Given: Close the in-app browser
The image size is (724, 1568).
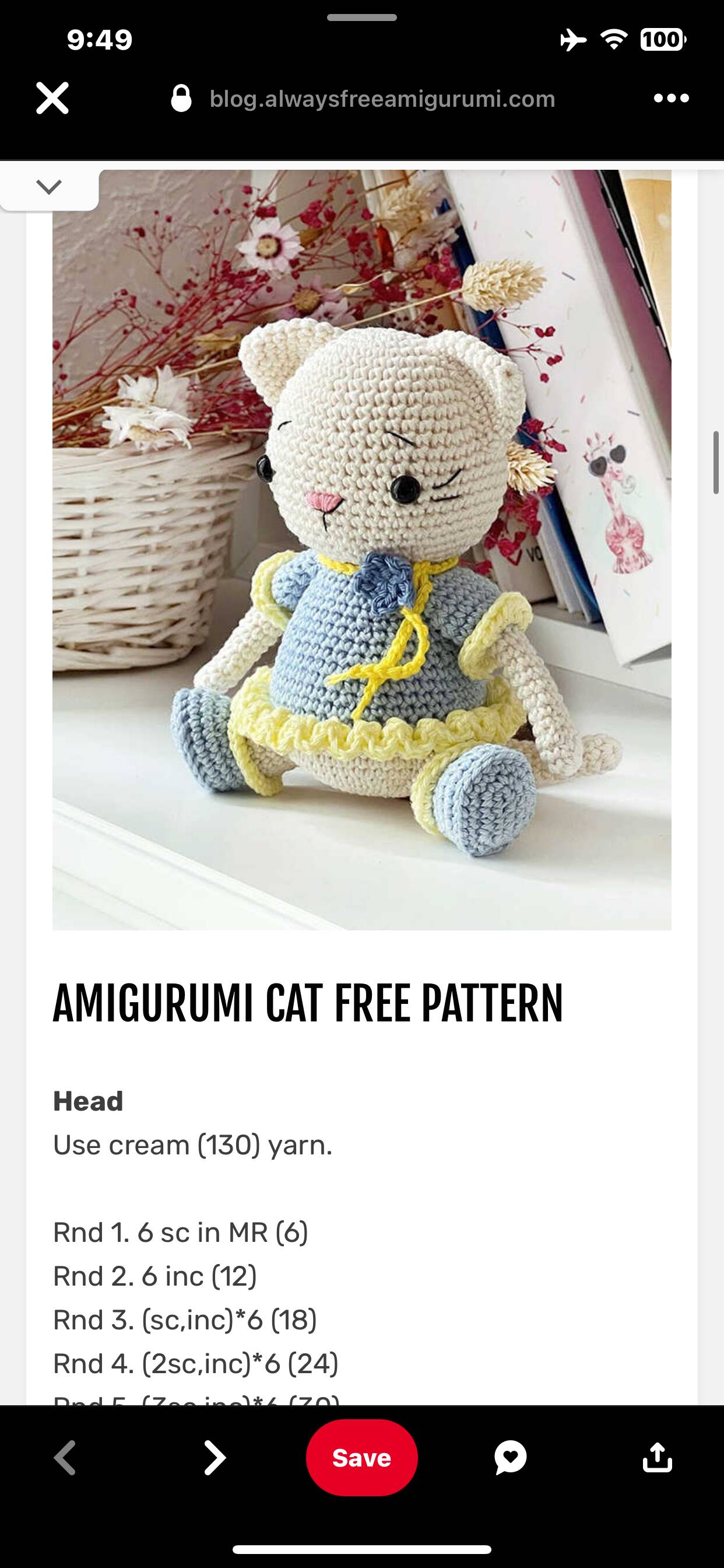Looking at the screenshot, I should pos(52,98).
